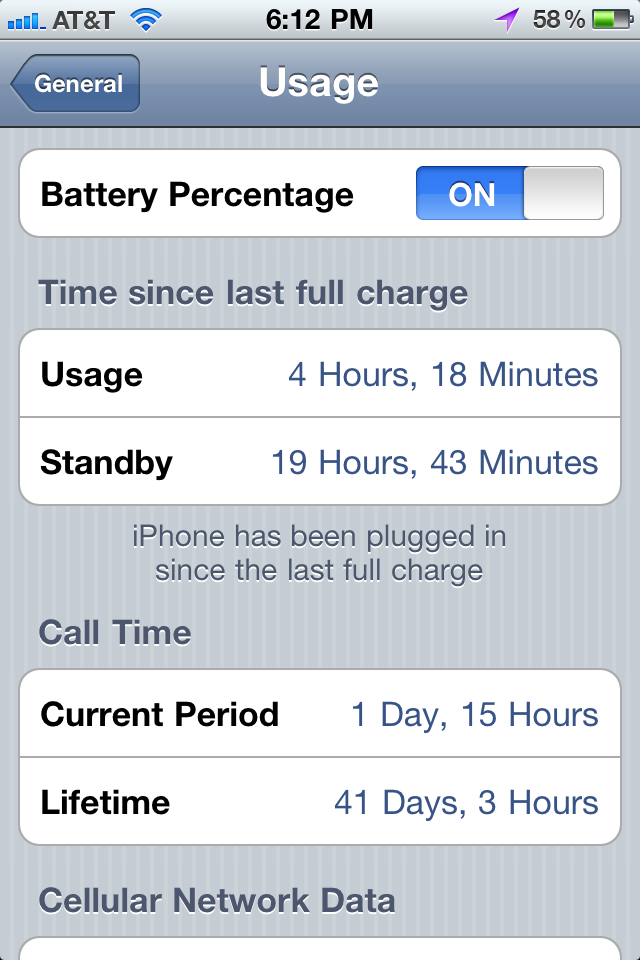Turn off the Battery Percentage switch
The image size is (640, 960).
[509, 193]
